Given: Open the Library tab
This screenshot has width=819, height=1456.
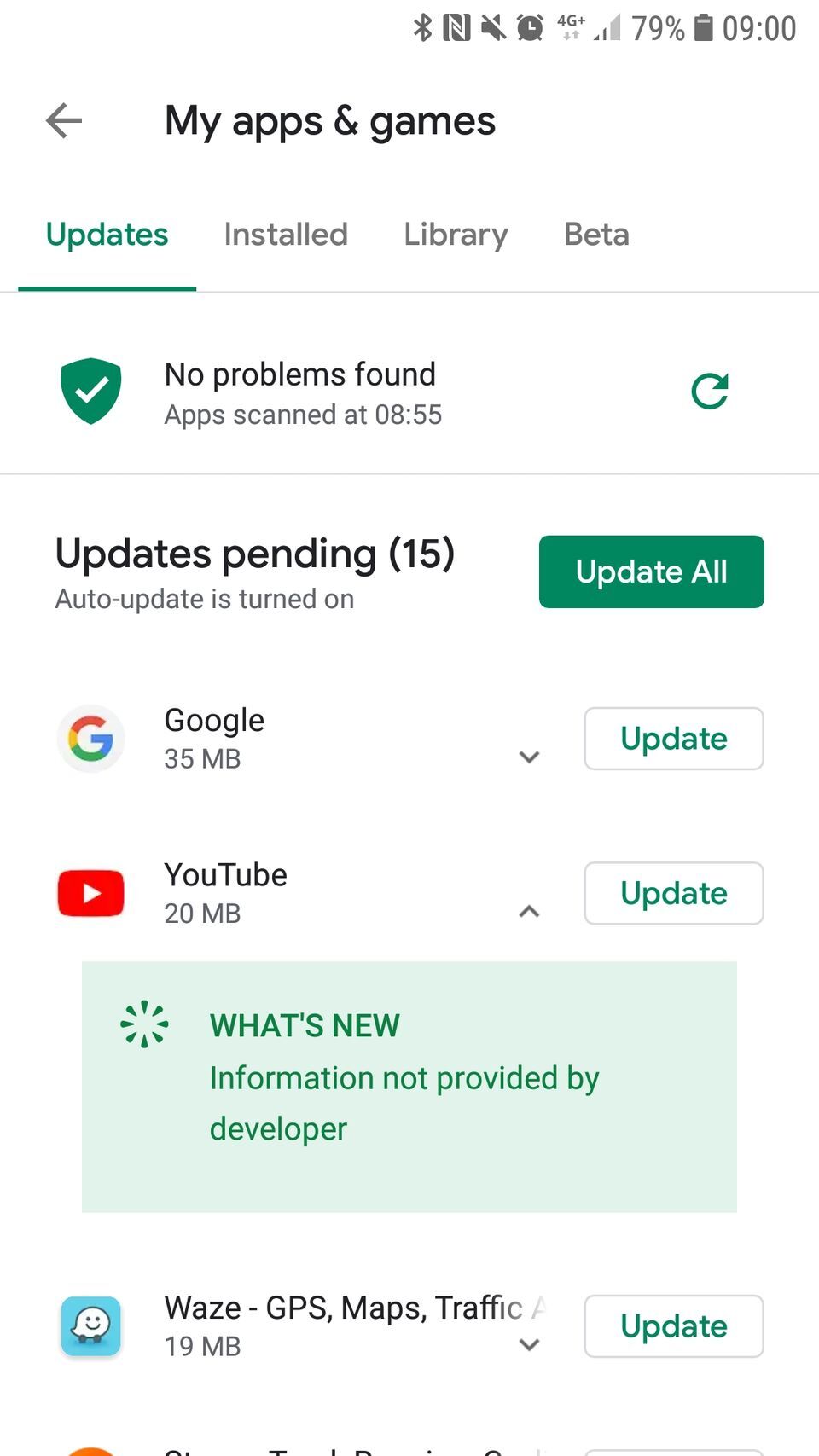Looking at the screenshot, I should (x=455, y=235).
